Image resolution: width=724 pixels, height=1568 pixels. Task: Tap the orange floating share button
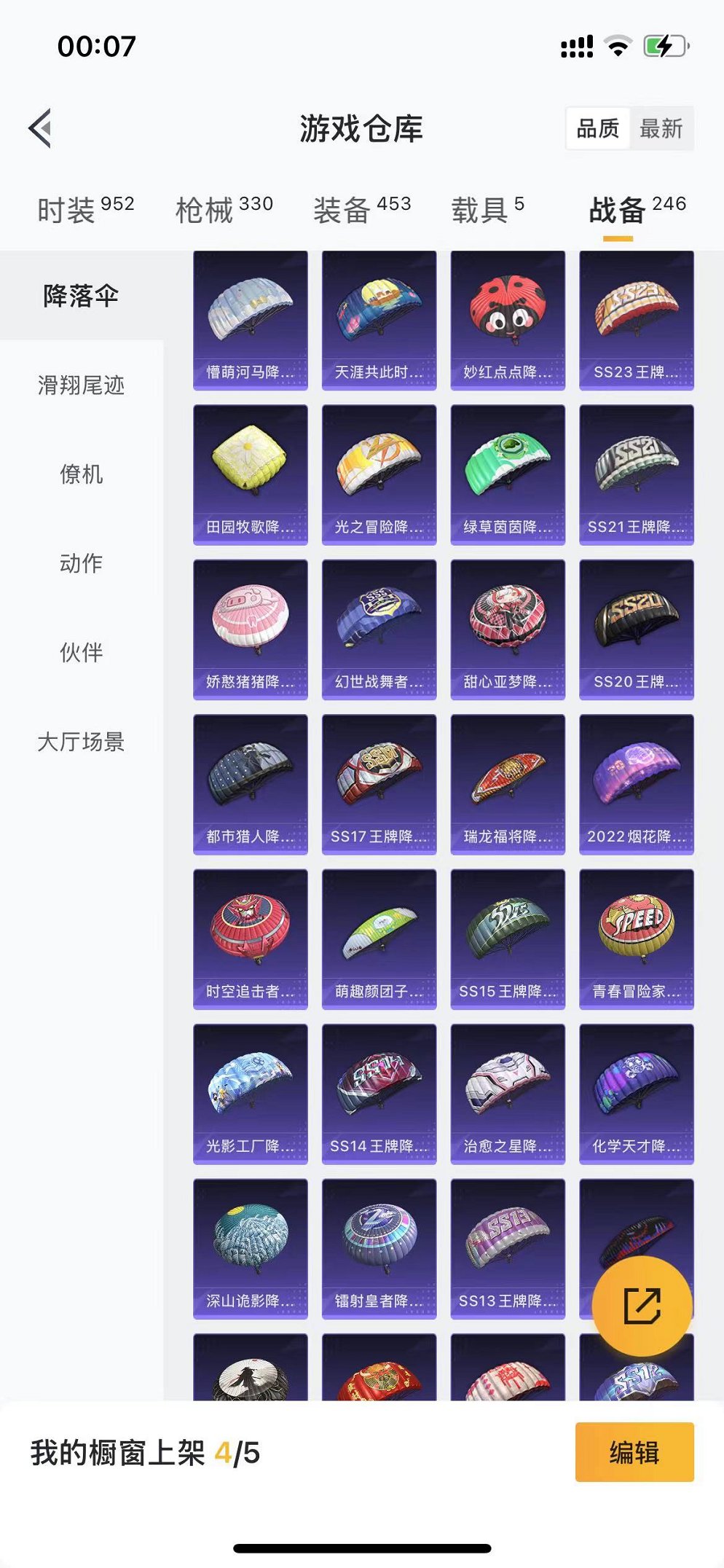(642, 1305)
